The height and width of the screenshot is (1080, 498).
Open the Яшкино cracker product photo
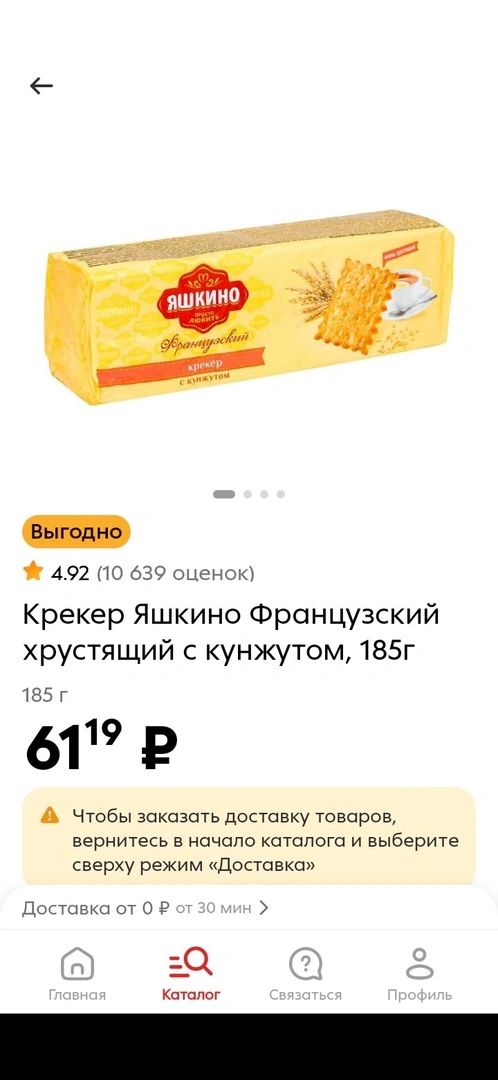pos(249,308)
